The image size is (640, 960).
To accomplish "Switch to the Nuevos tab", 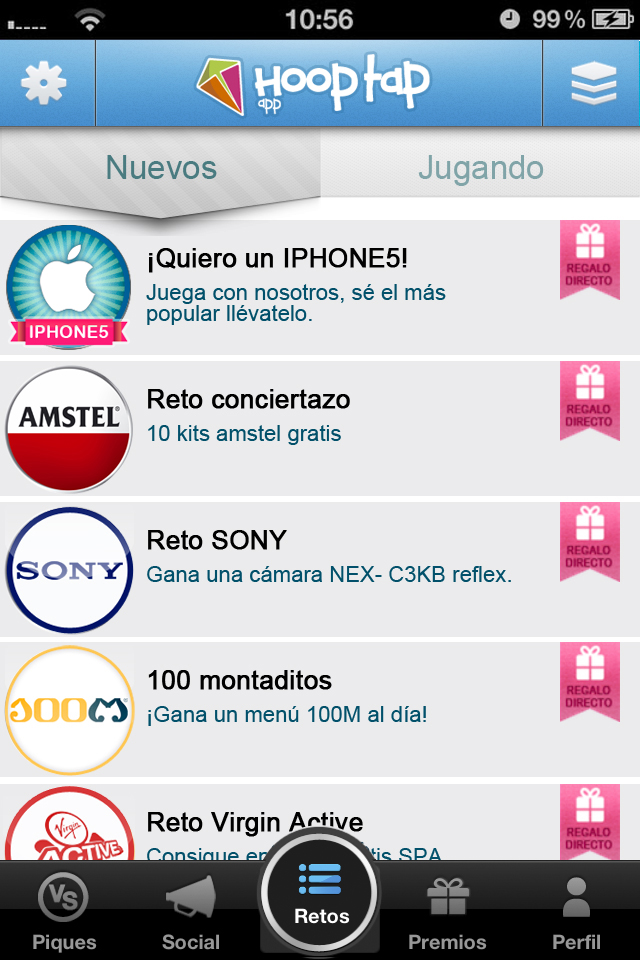I will pyautogui.click(x=161, y=167).
